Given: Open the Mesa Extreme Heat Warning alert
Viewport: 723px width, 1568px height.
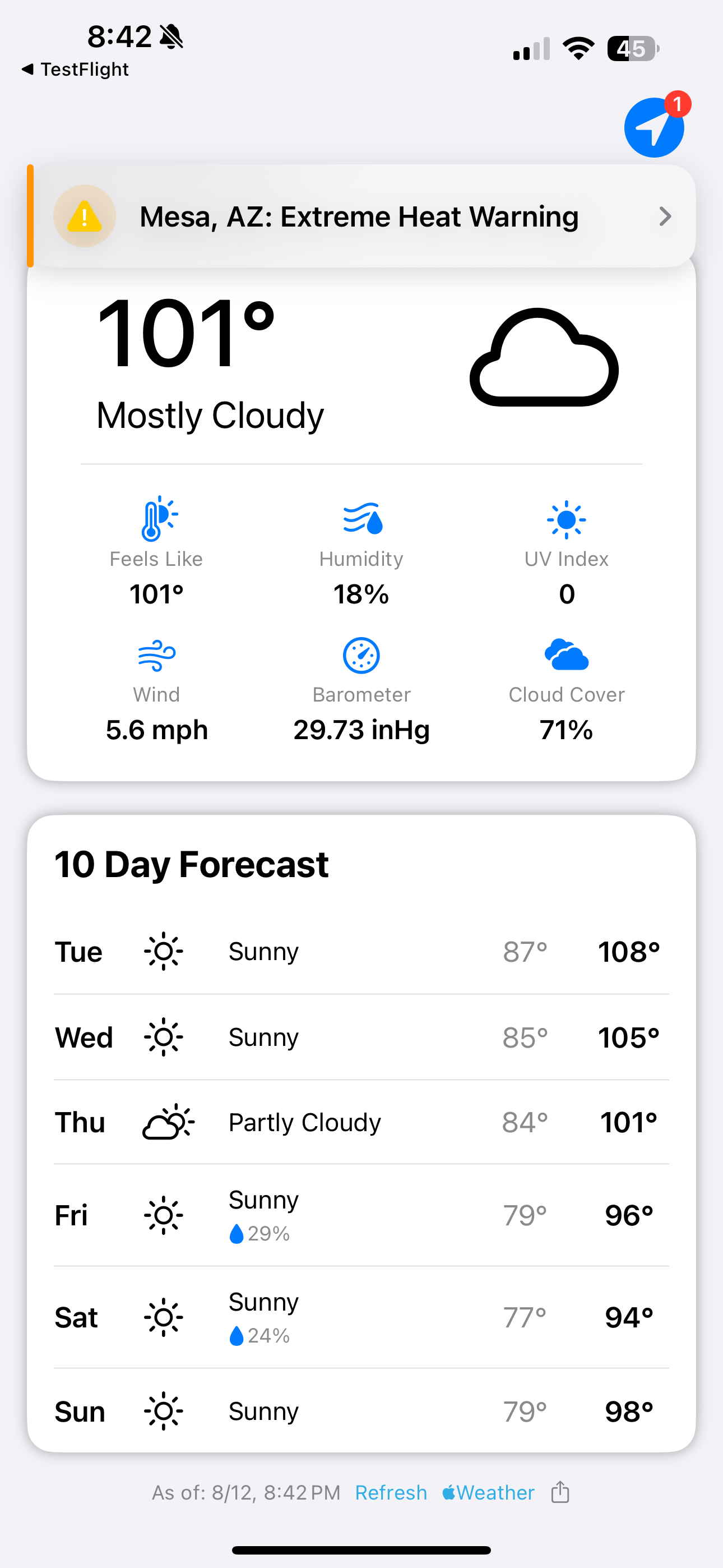Looking at the screenshot, I should 361,216.
